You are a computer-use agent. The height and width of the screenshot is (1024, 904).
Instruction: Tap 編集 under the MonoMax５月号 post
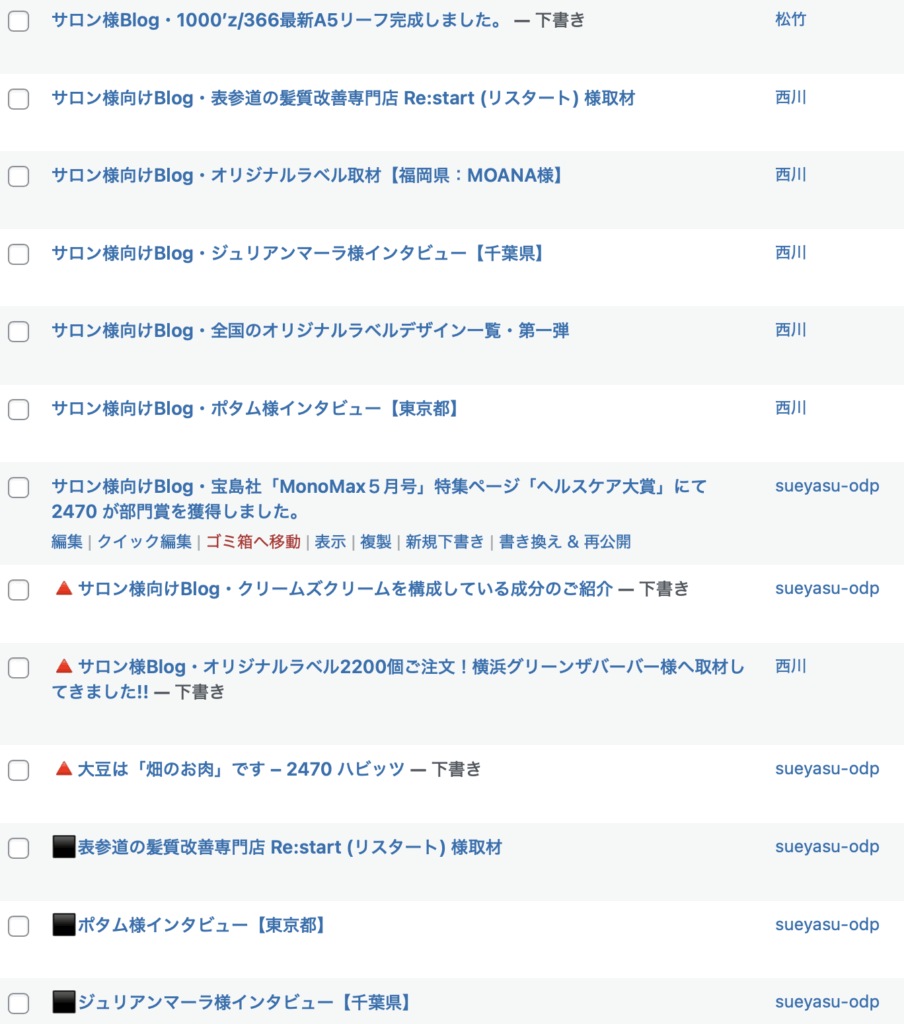coord(67,542)
